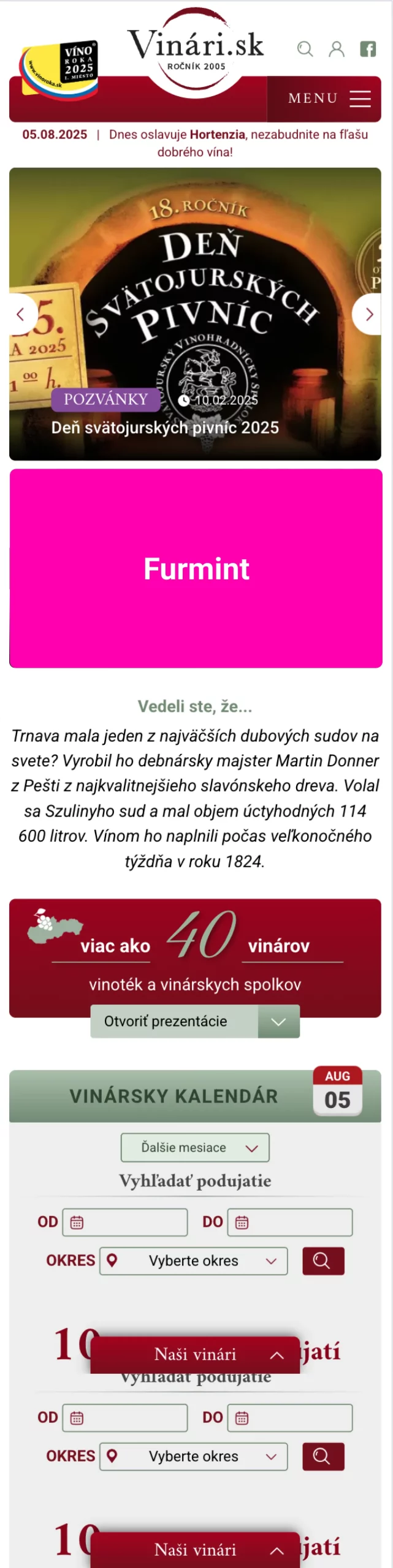Open the POZVÁNKY category tag
Screen dimensions: 393x1568
tap(106, 399)
